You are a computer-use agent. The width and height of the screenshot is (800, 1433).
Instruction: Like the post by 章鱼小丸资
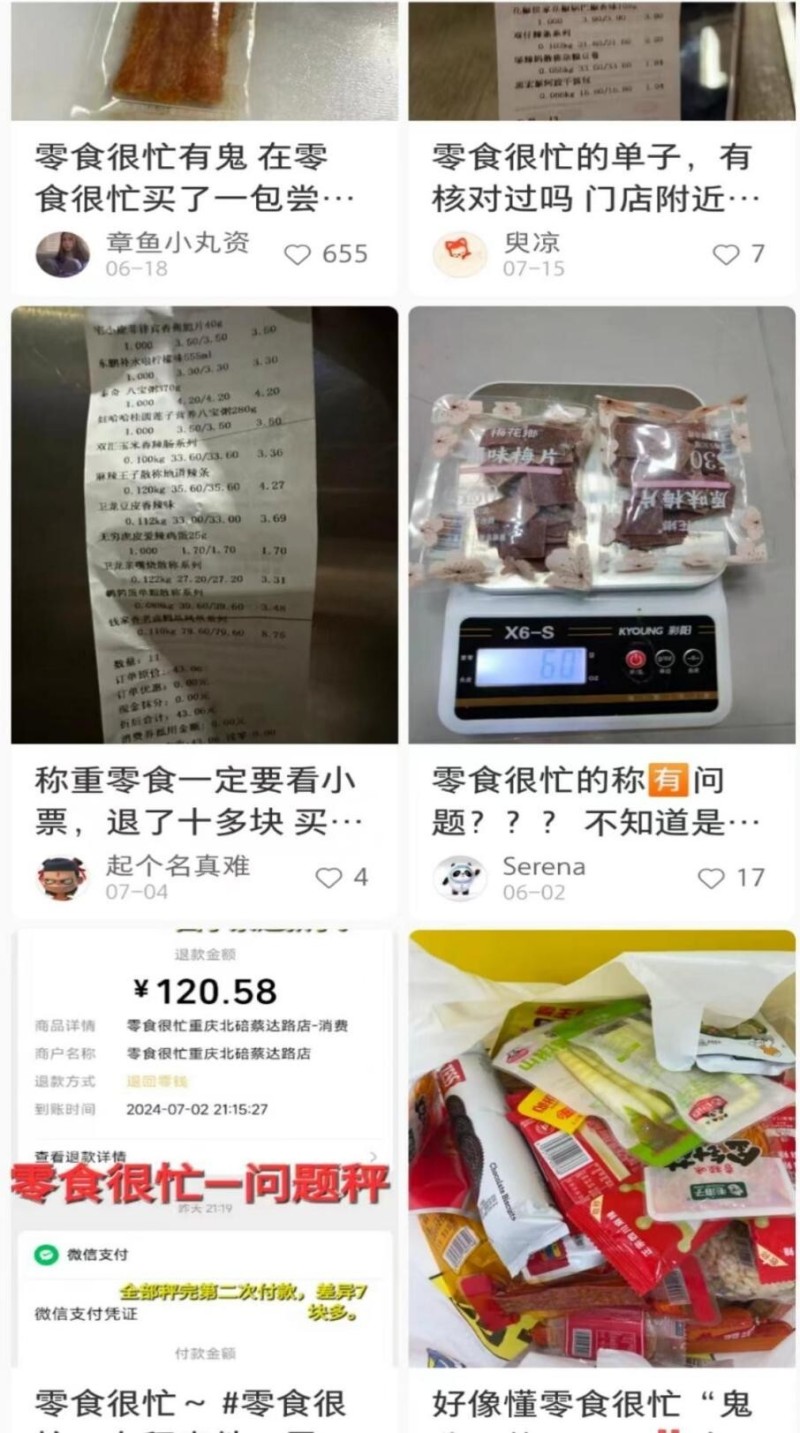click(298, 255)
